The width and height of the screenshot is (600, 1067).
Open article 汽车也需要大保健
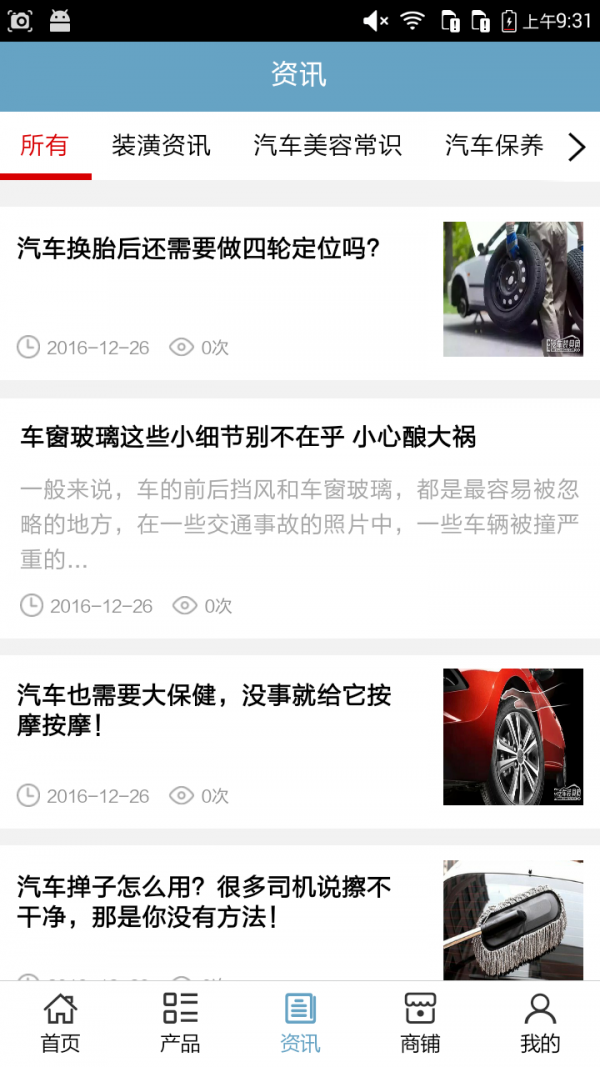pos(204,711)
